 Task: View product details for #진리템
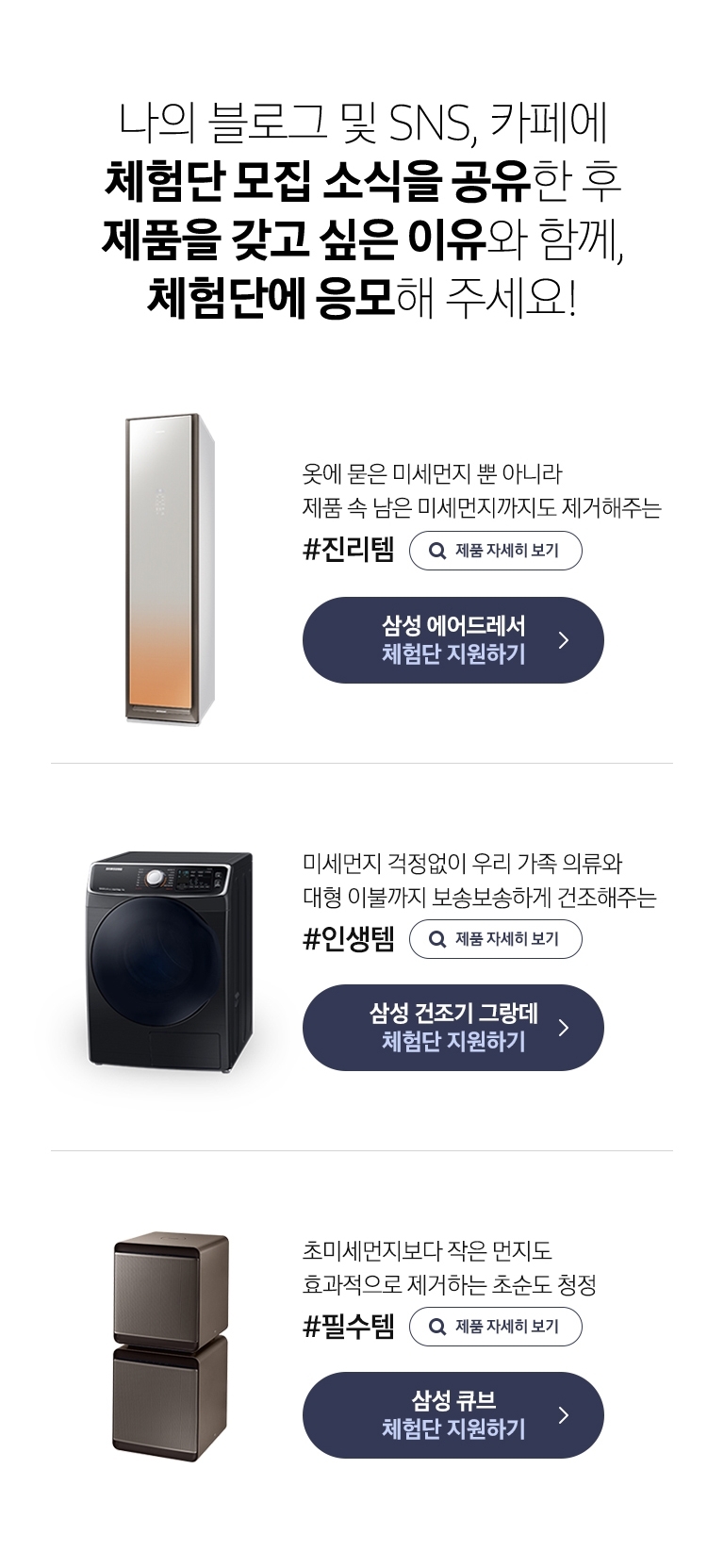(x=495, y=551)
